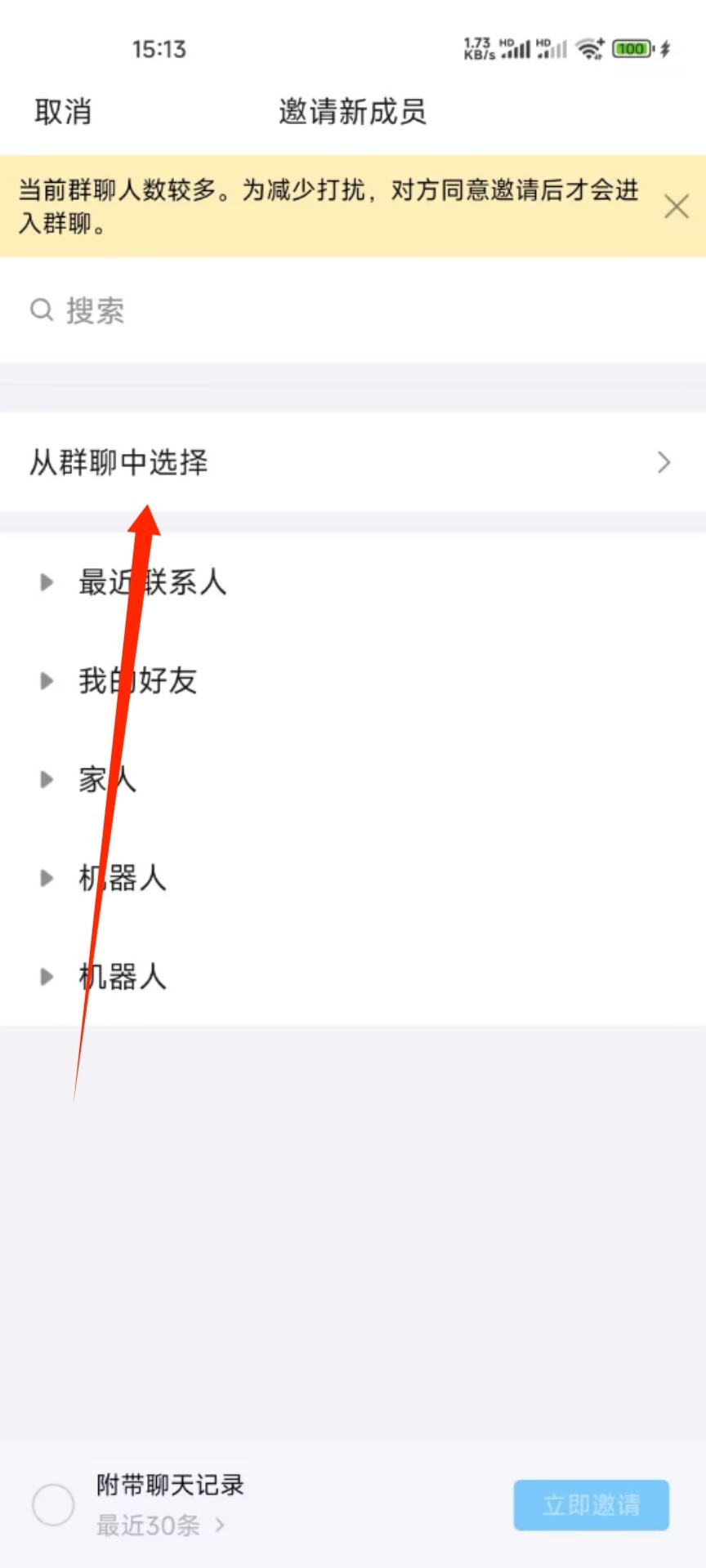Image resolution: width=706 pixels, height=1568 pixels.
Task: Check the 附带聊天记录 circle
Action: tap(53, 1504)
